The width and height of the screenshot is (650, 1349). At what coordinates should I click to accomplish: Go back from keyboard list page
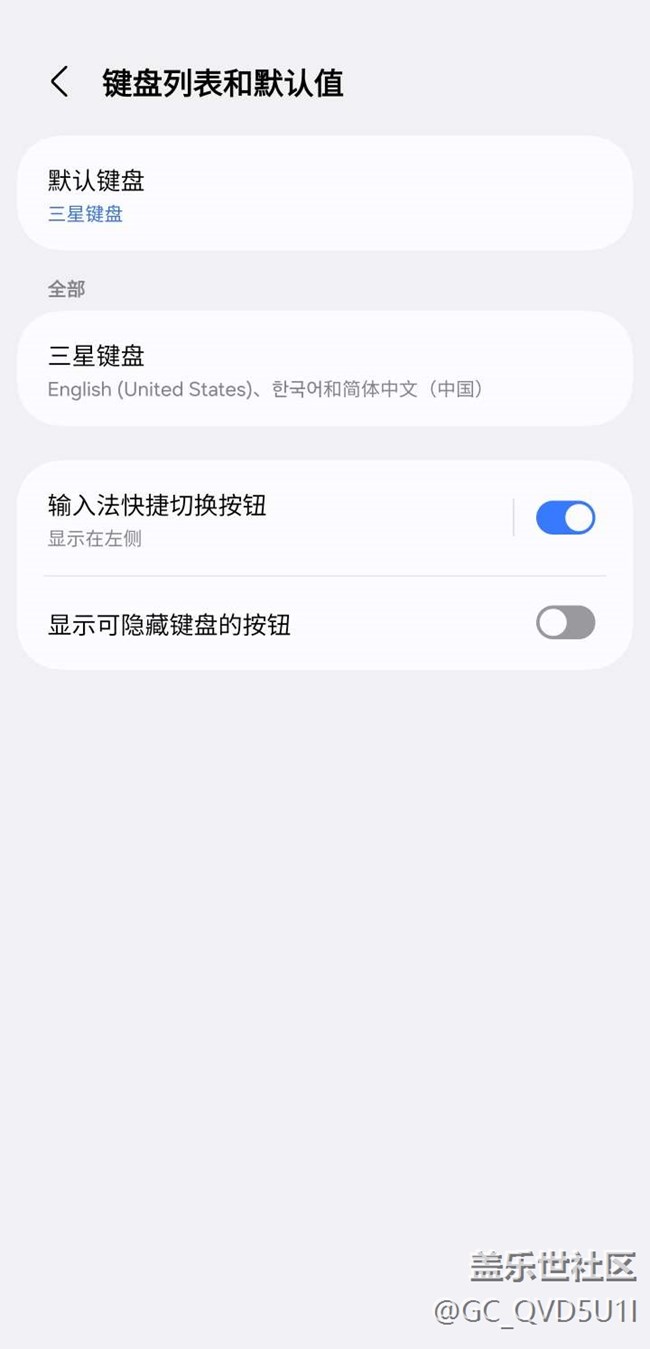tap(59, 82)
